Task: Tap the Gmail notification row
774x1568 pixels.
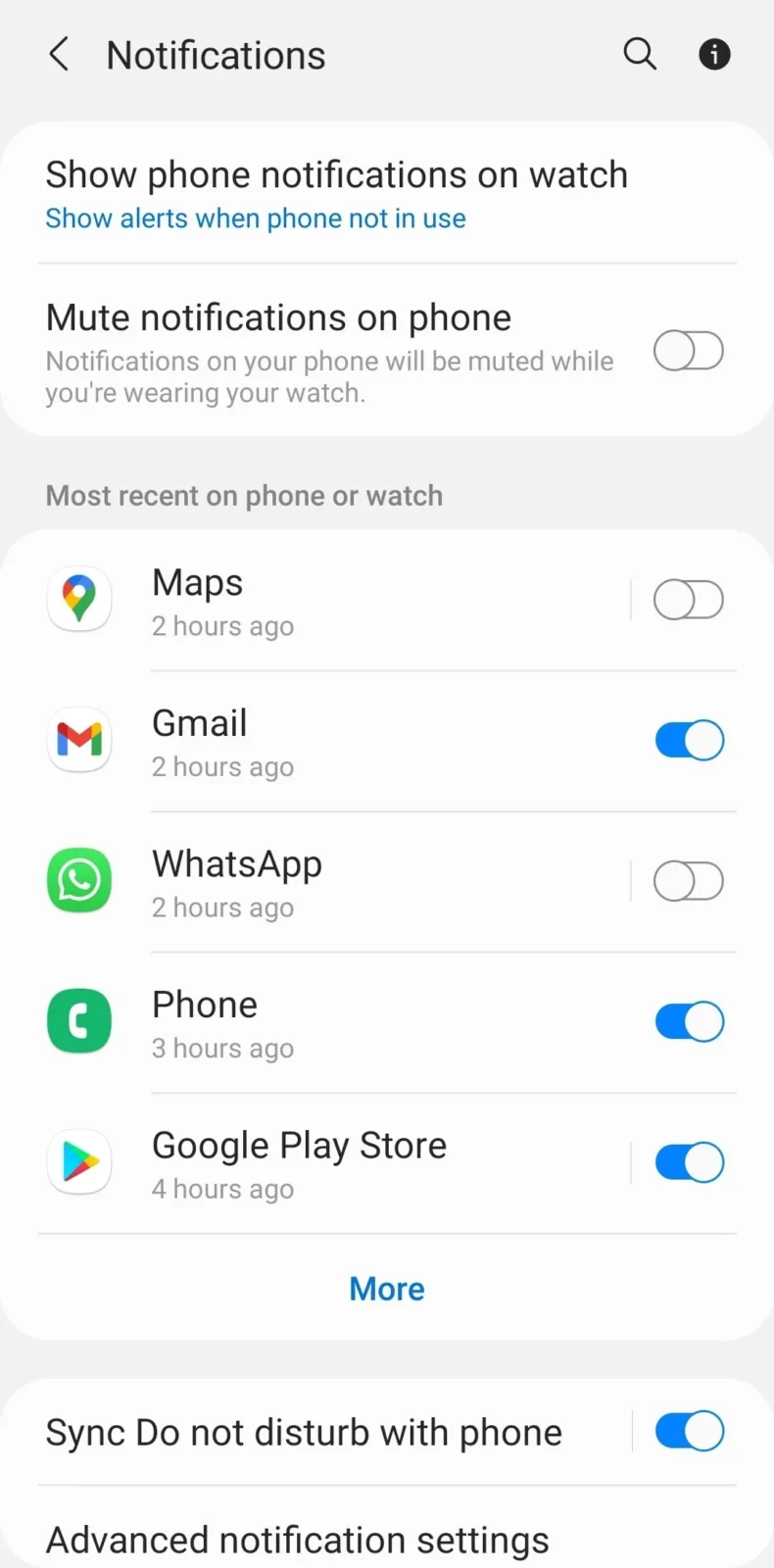Action: (343, 740)
